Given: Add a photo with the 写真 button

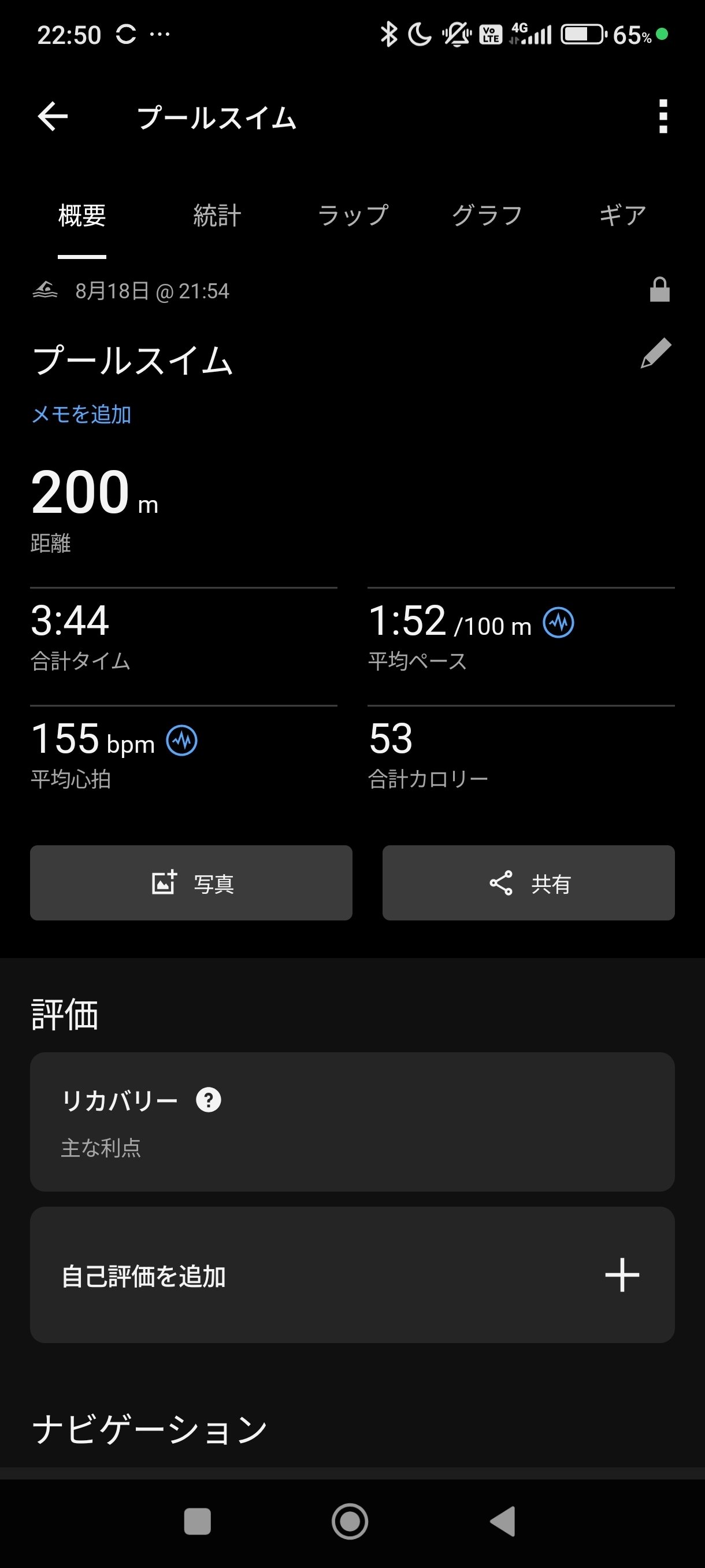Looking at the screenshot, I should 191,883.
